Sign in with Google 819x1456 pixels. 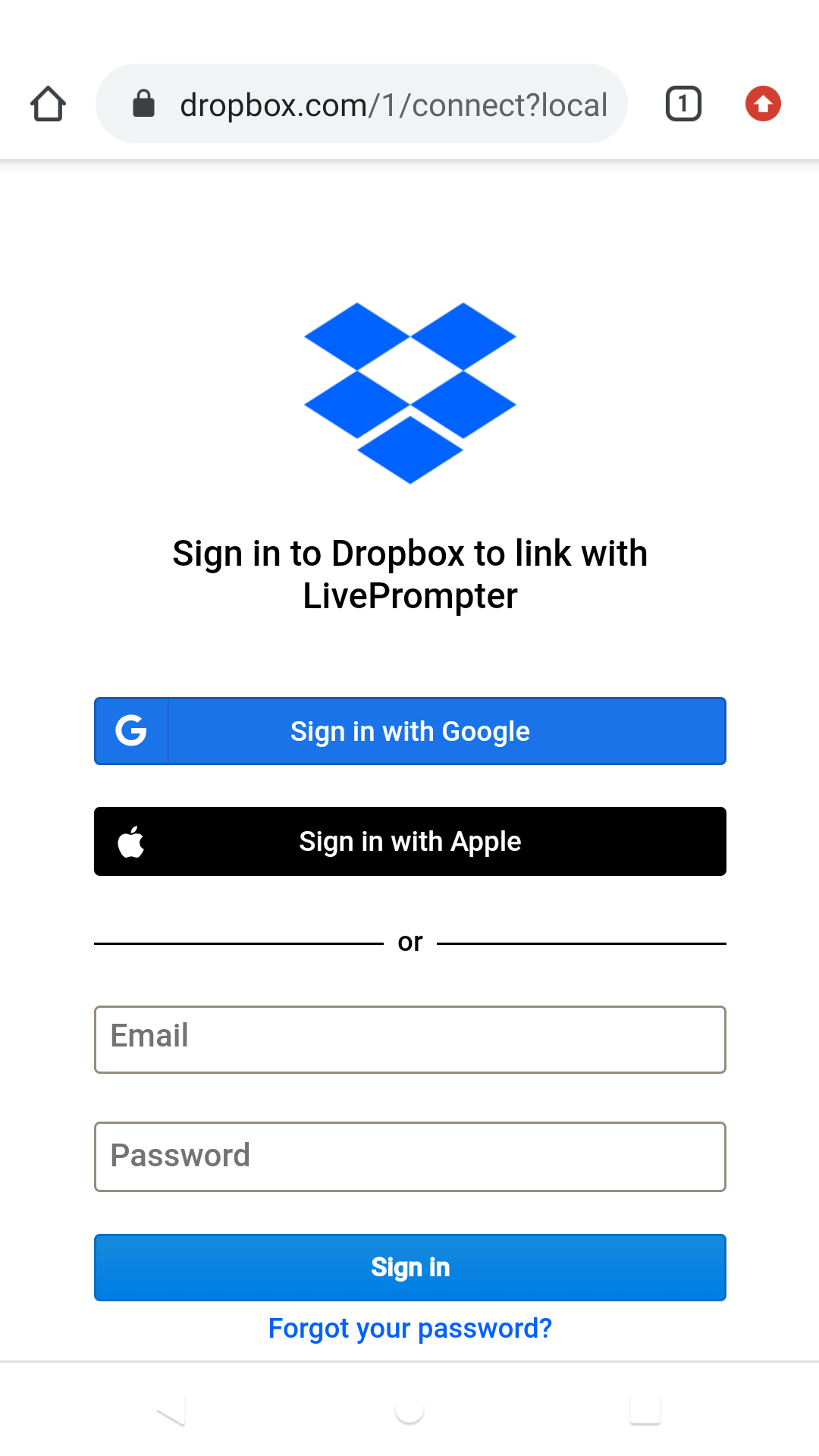tap(409, 731)
